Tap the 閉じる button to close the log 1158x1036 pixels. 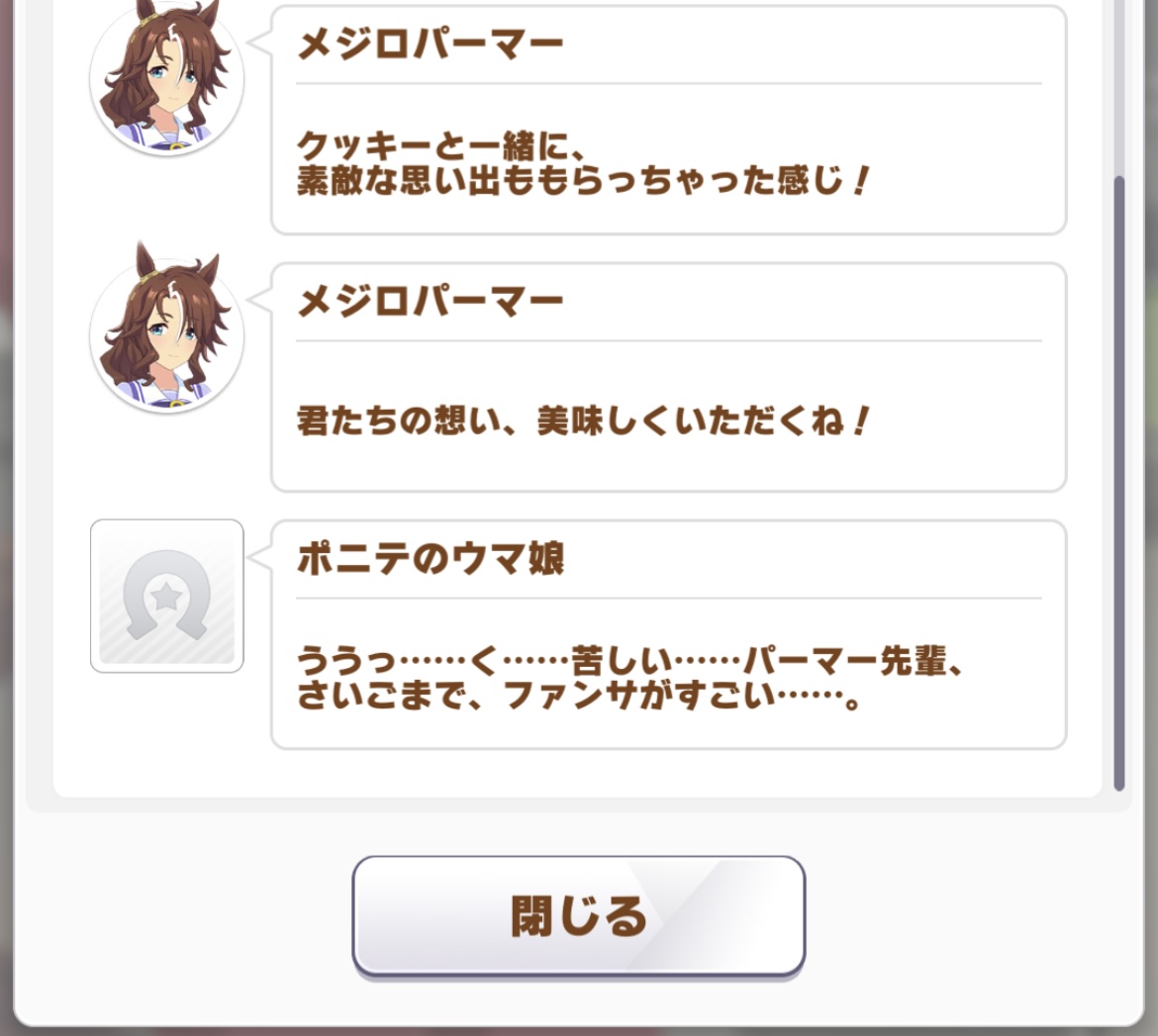[x=578, y=915]
